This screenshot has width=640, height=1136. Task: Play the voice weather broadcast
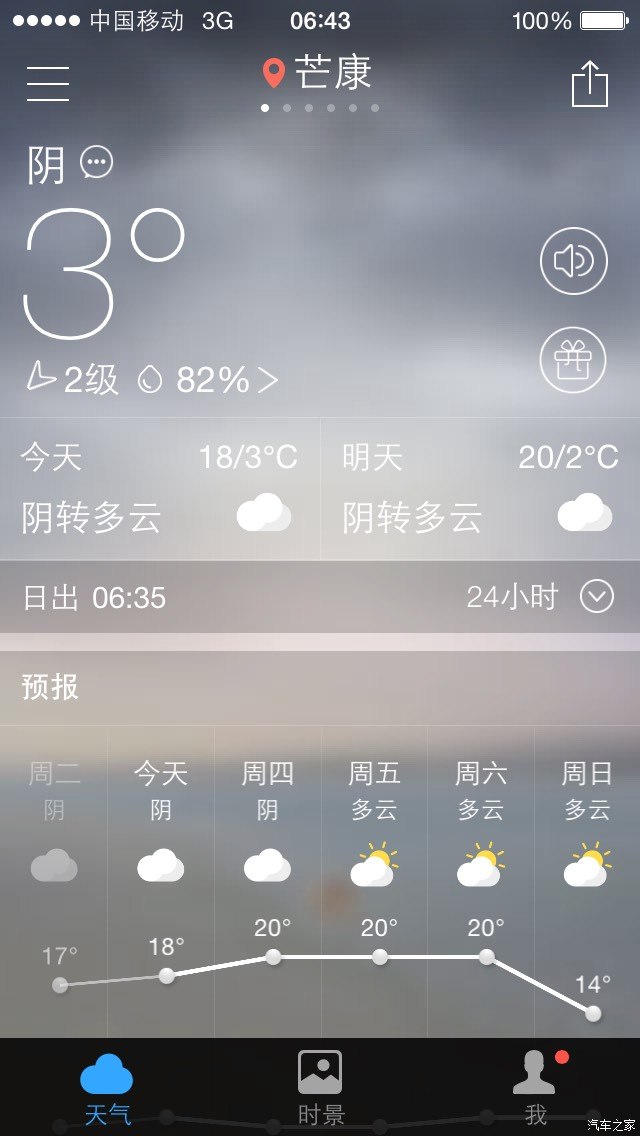coord(574,262)
